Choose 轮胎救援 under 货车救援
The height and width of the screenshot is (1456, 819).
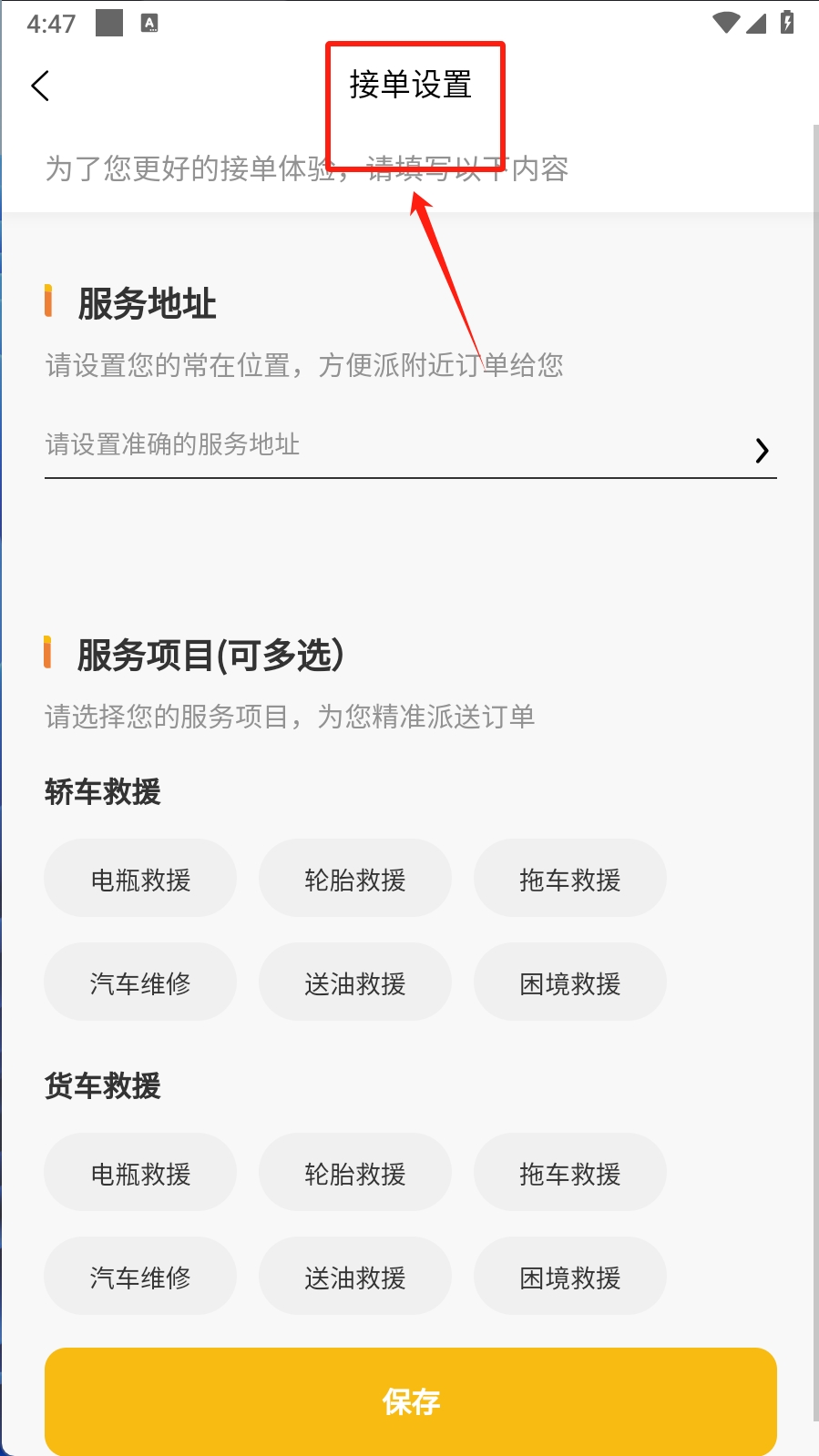(x=355, y=1173)
